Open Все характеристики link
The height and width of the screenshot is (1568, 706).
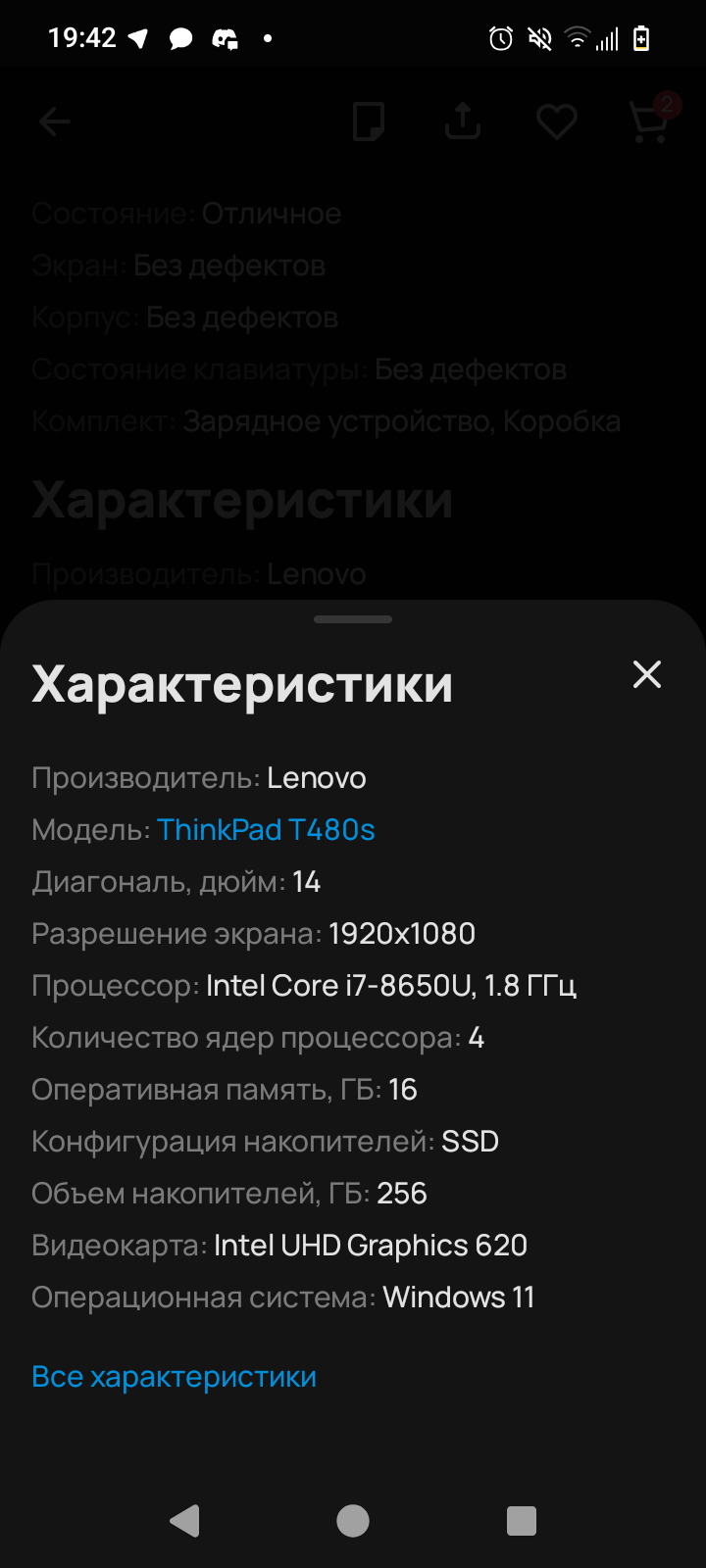[x=174, y=1377]
